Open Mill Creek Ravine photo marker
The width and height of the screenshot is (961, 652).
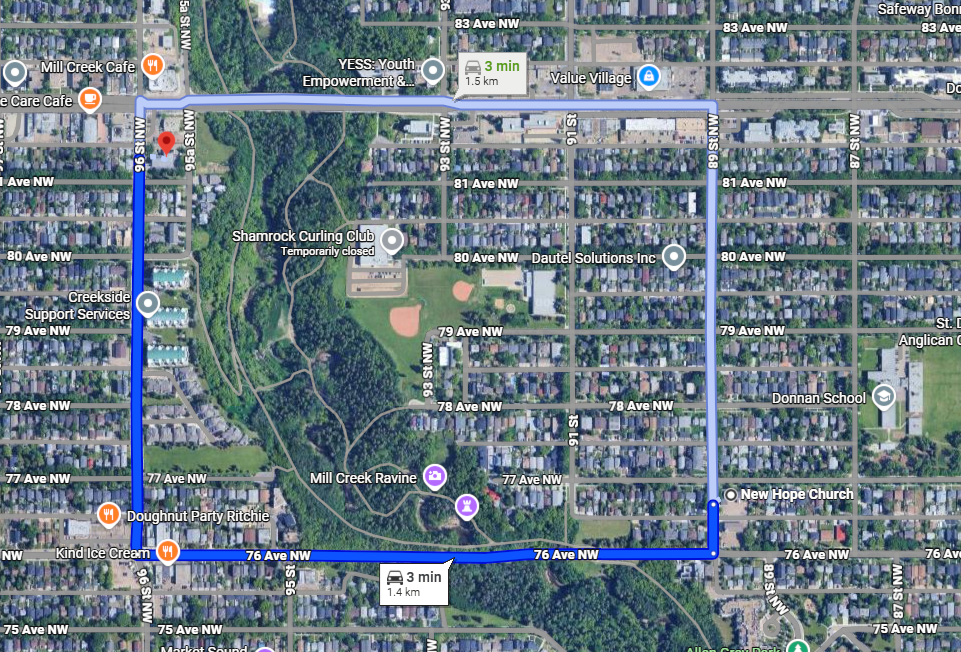pyautogui.click(x=435, y=477)
